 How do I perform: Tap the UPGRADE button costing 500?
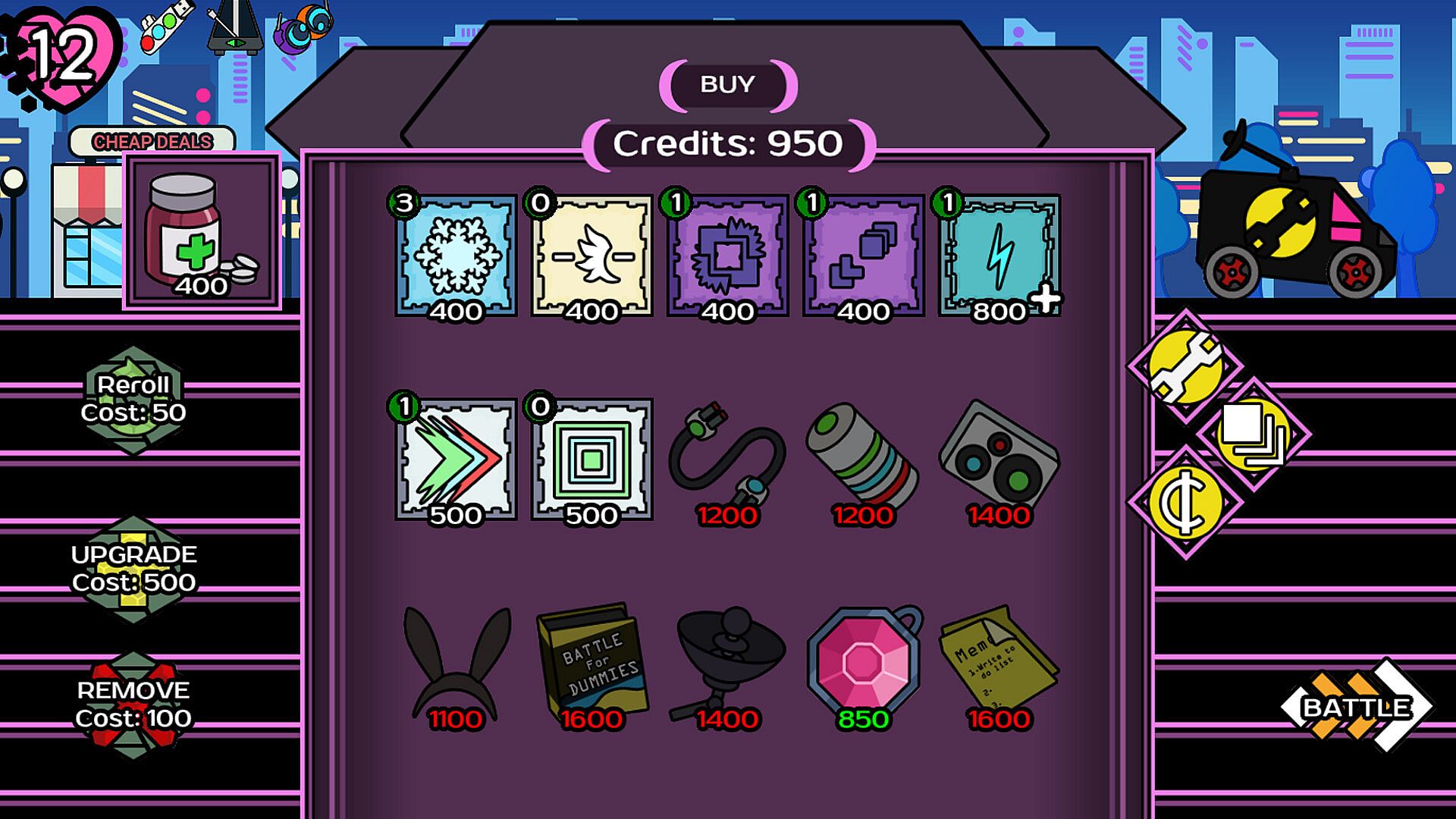click(133, 569)
